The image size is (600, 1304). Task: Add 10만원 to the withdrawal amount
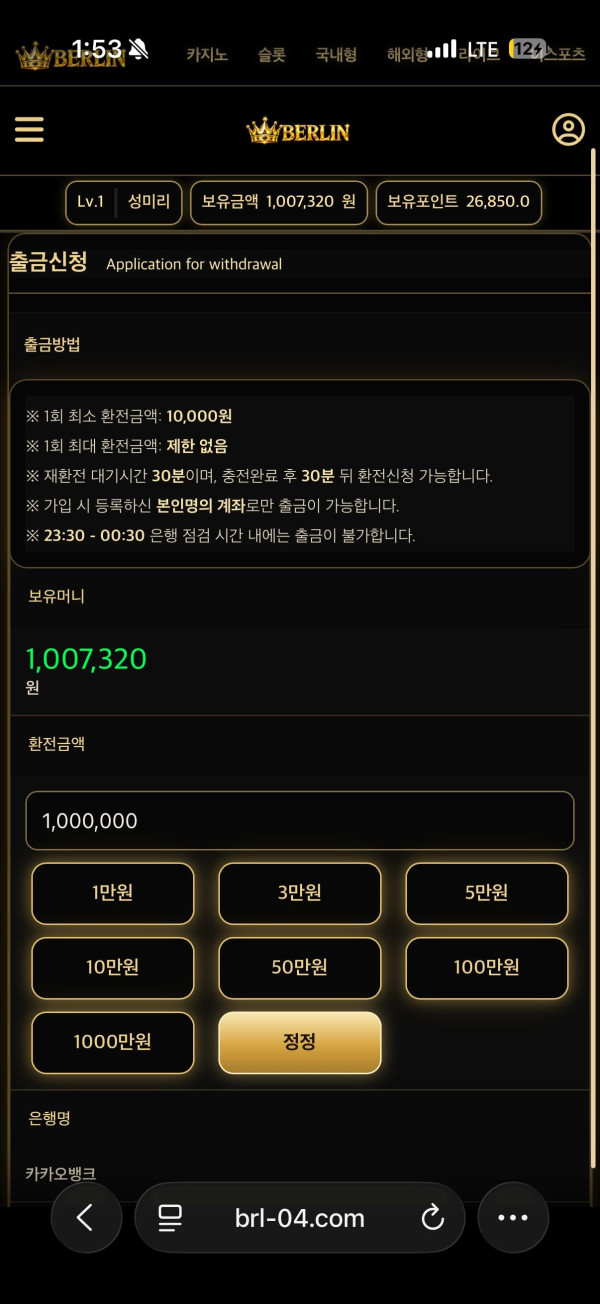113,968
